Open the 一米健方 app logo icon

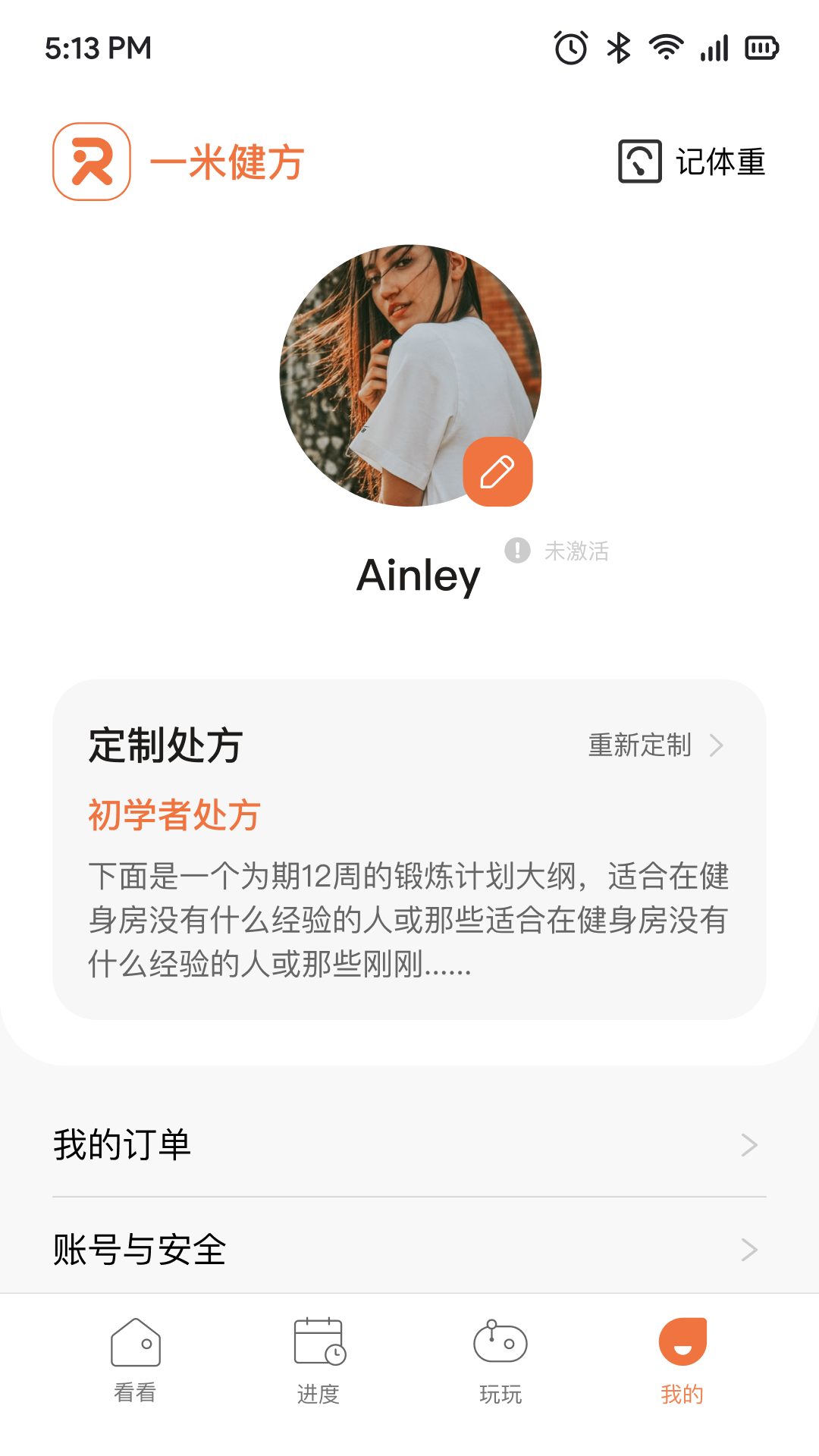pos(91,162)
